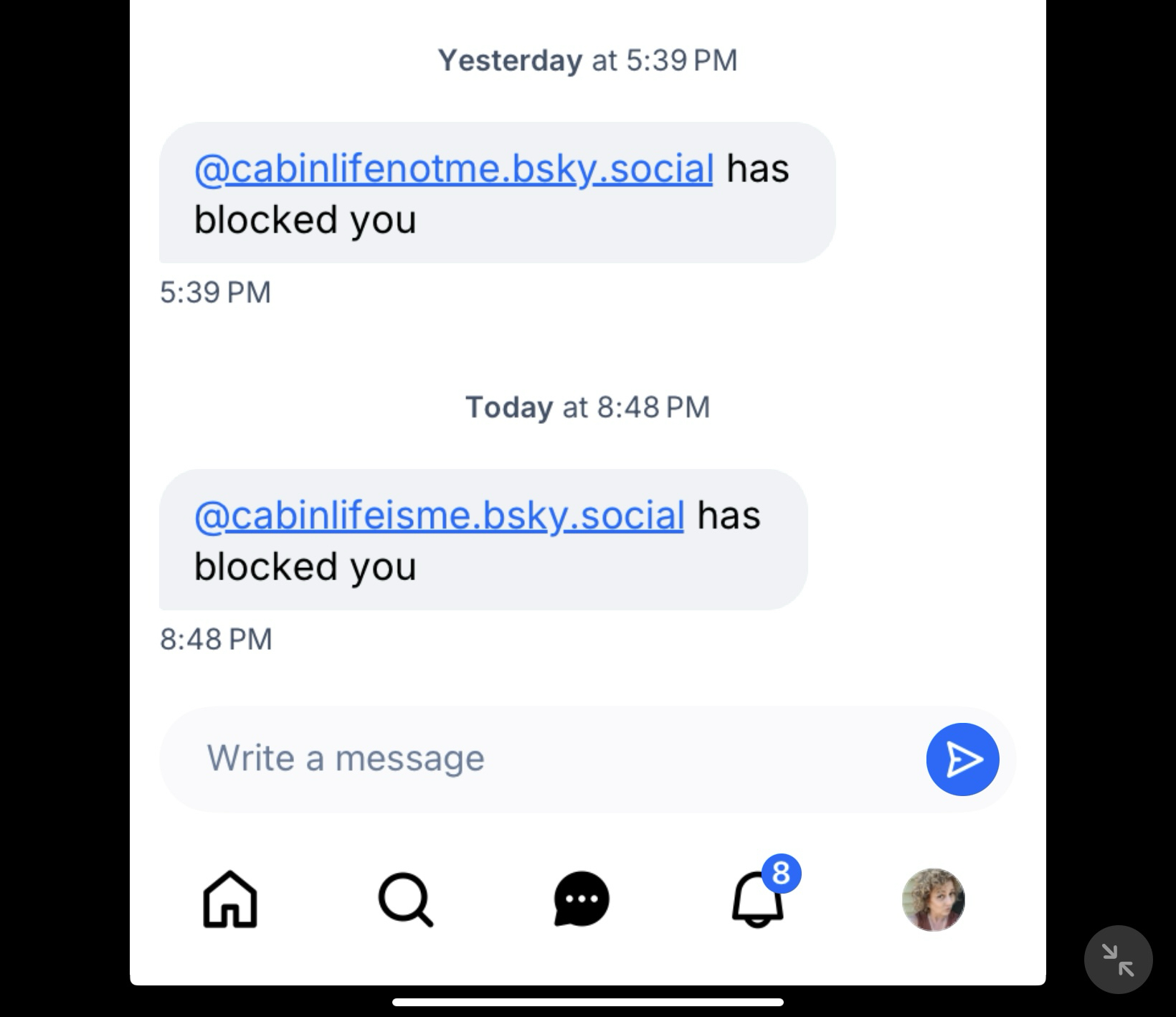Open the profile avatar tab
Image resolution: width=1176 pixels, height=1017 pixels.
(933, 899)
